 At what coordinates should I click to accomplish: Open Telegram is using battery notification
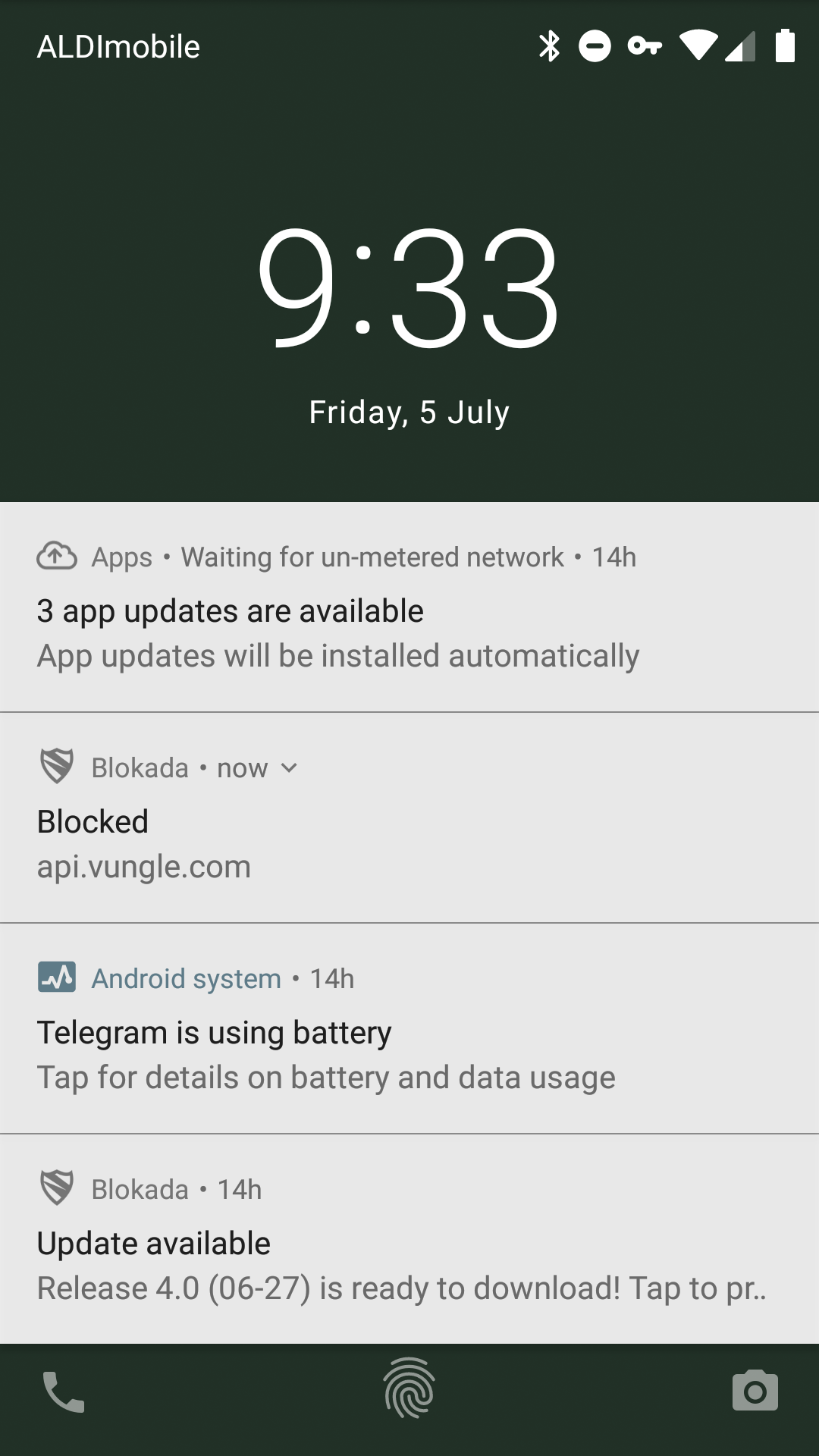pos(409,1028)
